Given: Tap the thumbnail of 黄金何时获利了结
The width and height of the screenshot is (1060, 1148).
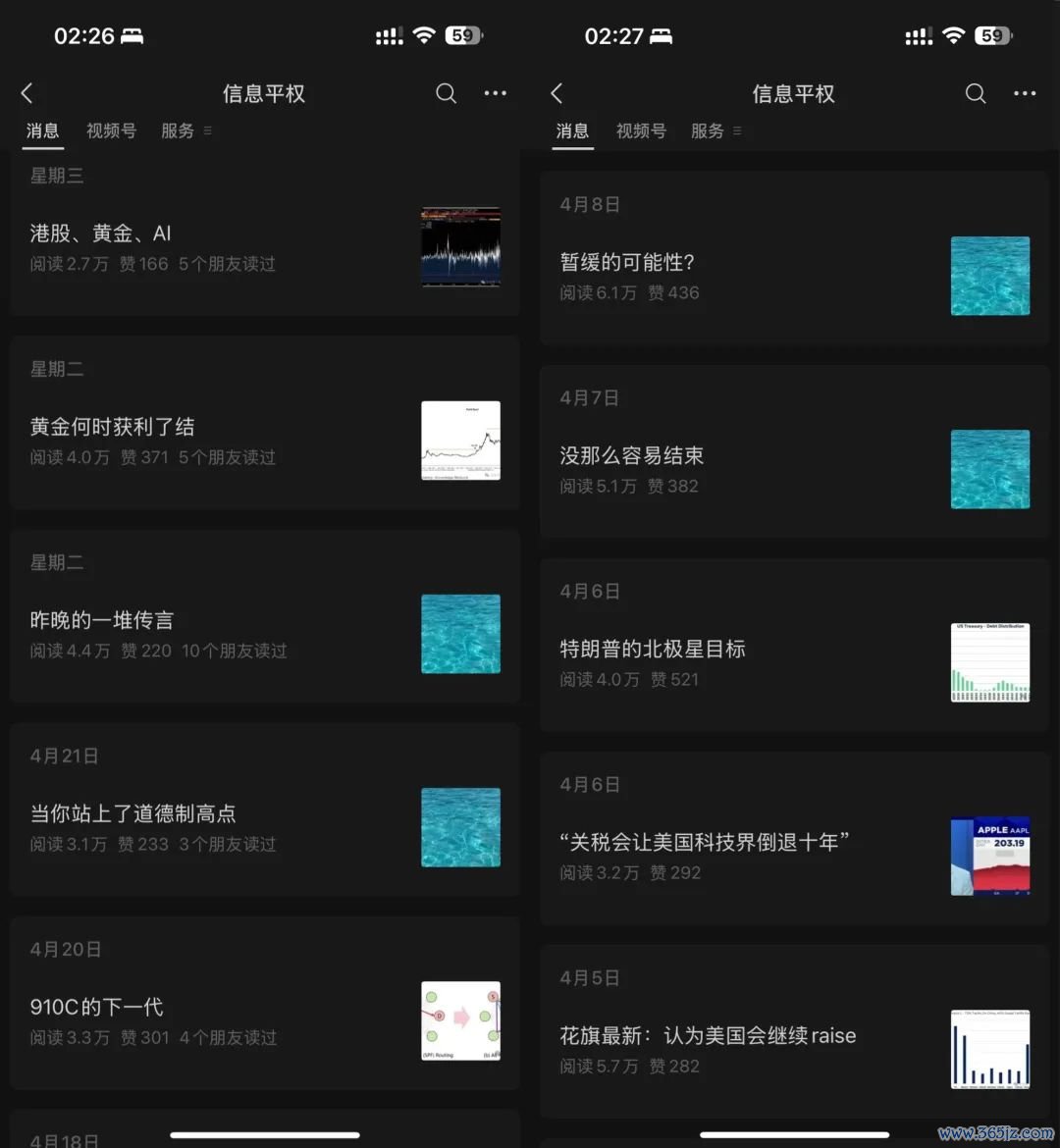Looking at the screenshot, I should pos(460,440).
